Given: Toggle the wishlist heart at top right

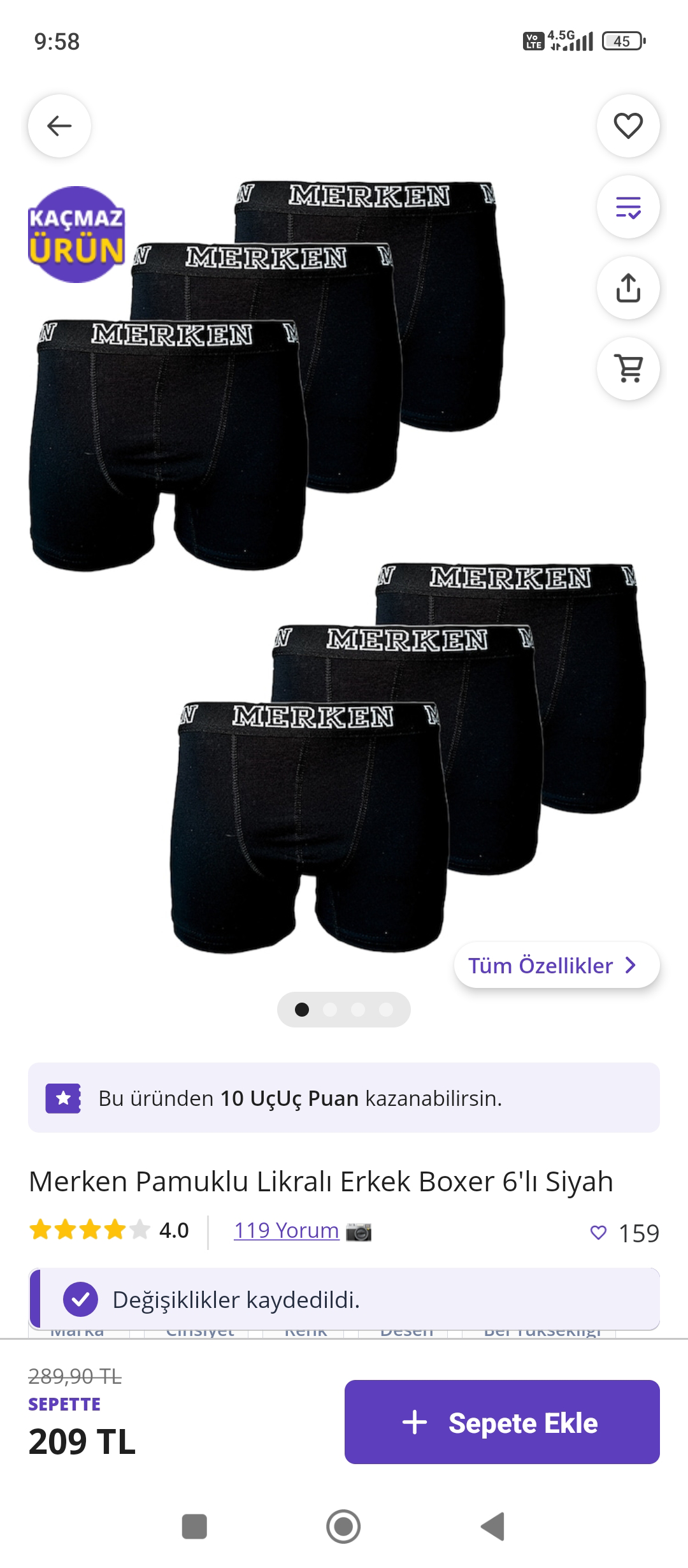Looking at the screenshot, I should point(628,126).
